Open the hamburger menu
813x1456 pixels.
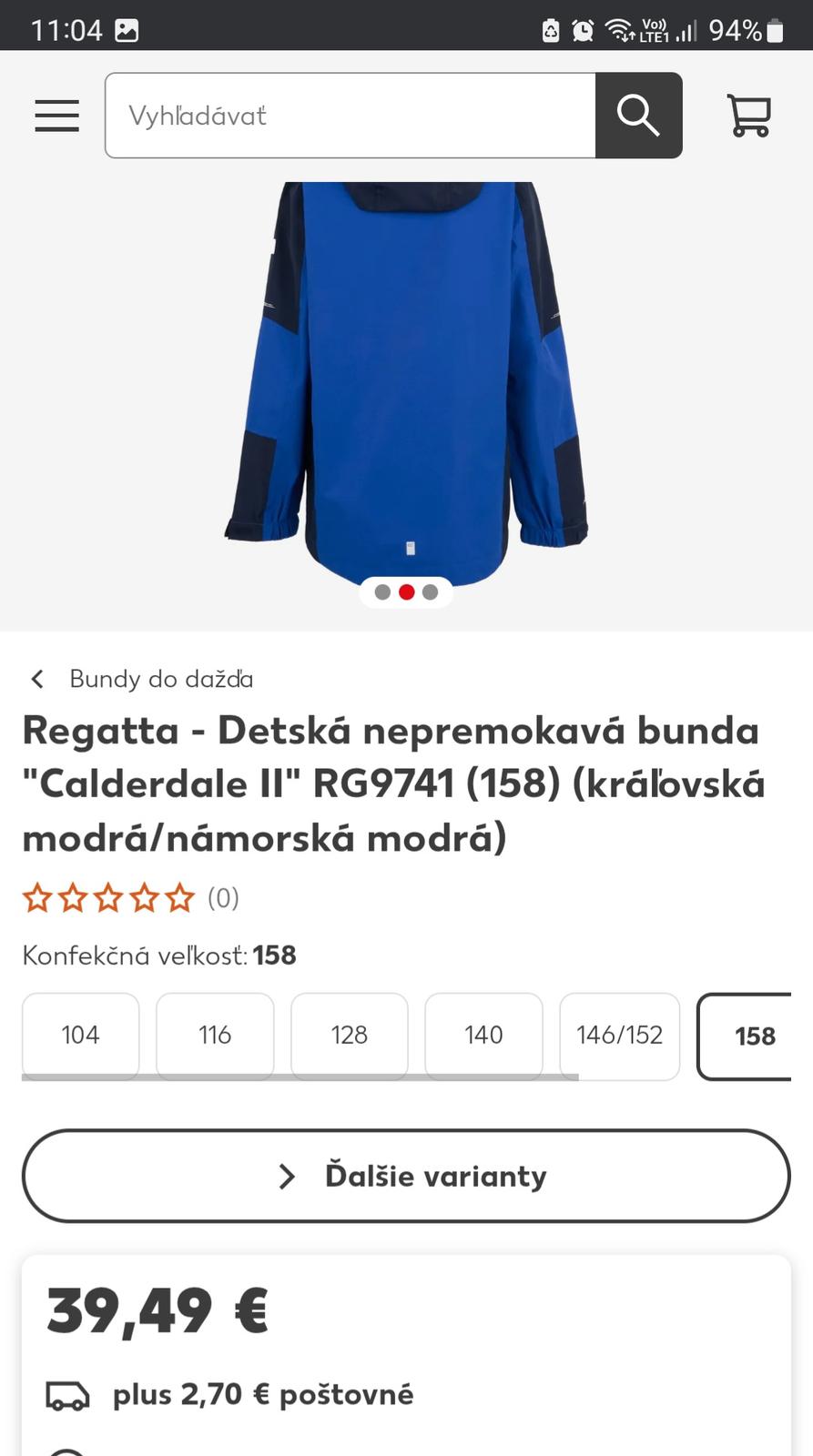point(56,116)
